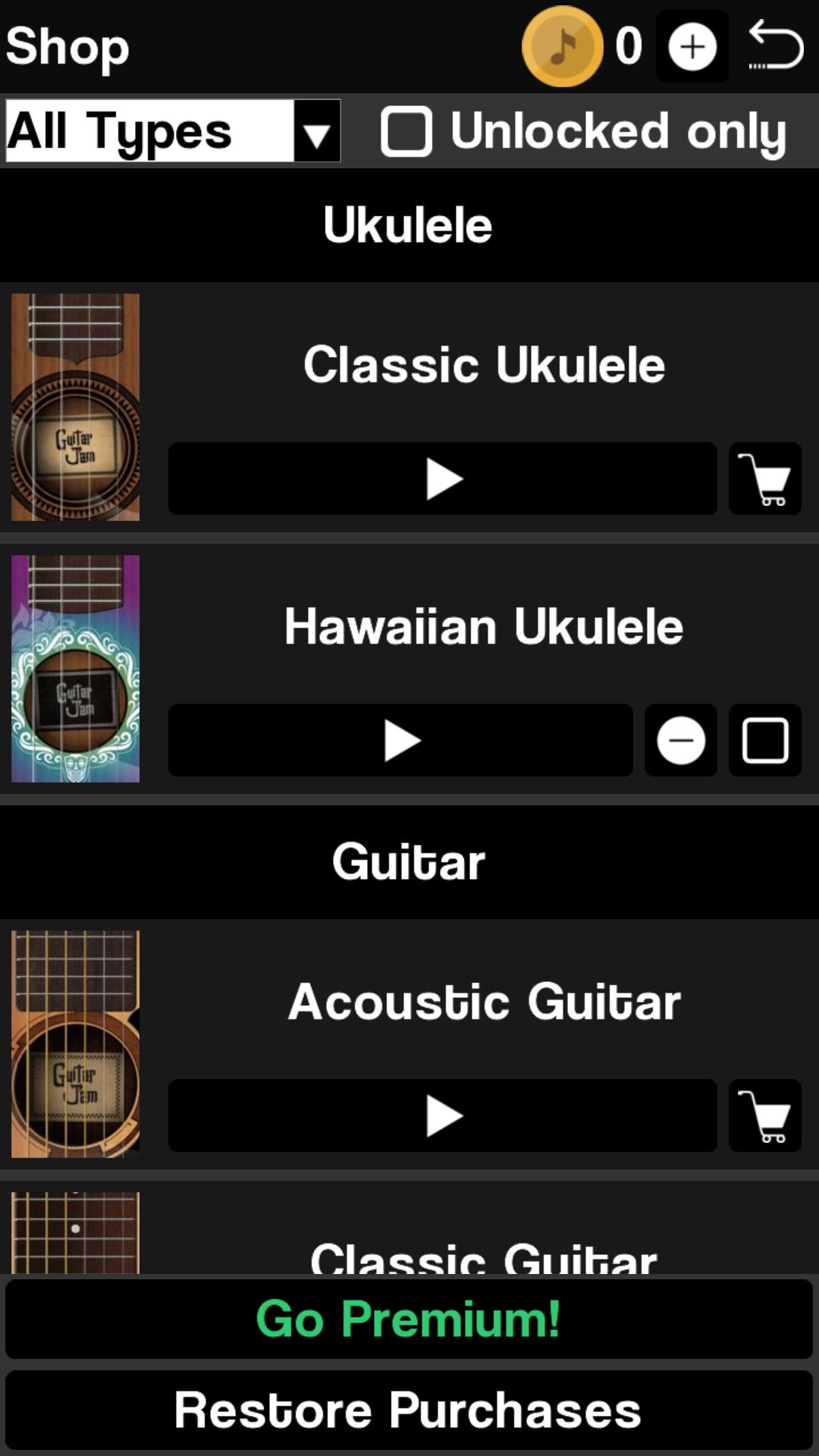
Task: Check the Unlocked only box
Action: click(406, 131)
